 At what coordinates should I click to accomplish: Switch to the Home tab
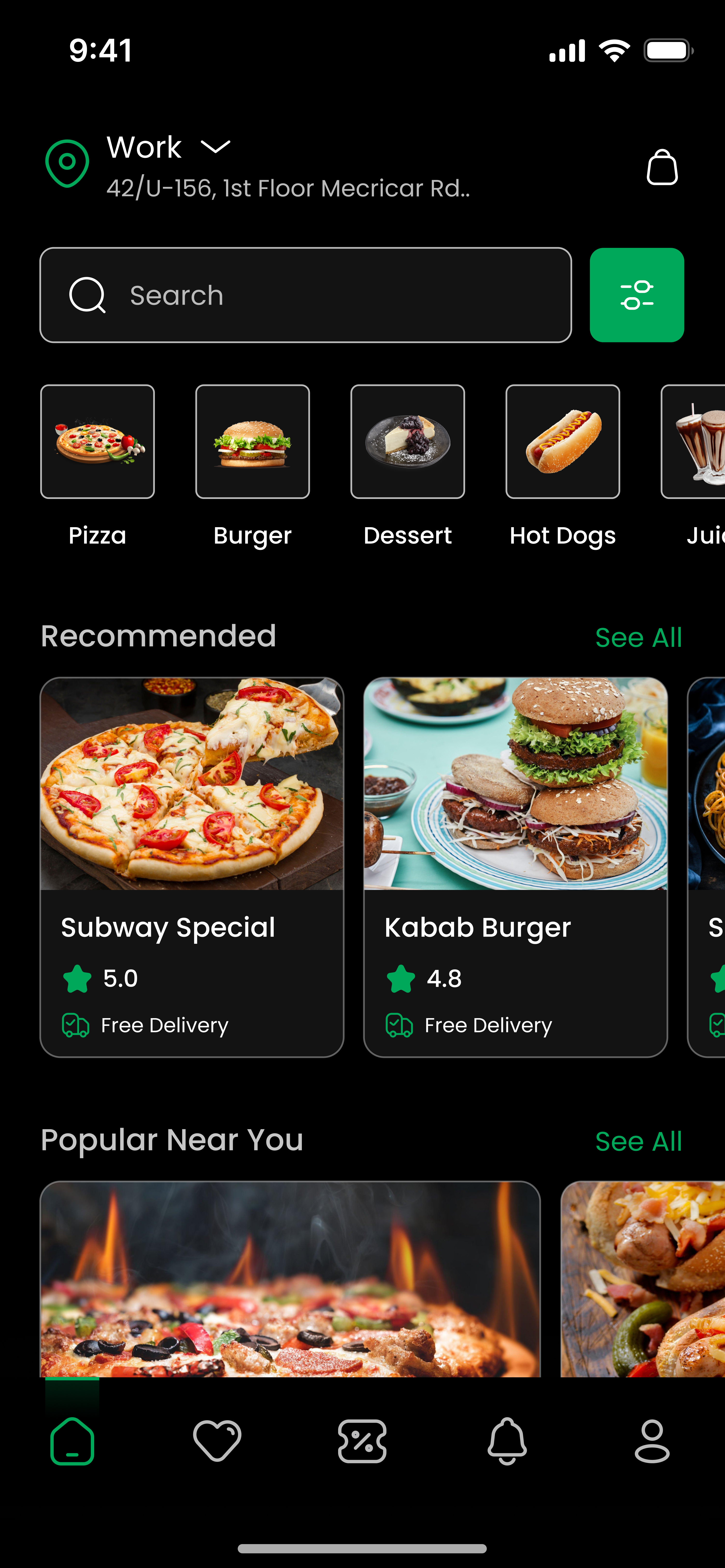click(72, 1441)
